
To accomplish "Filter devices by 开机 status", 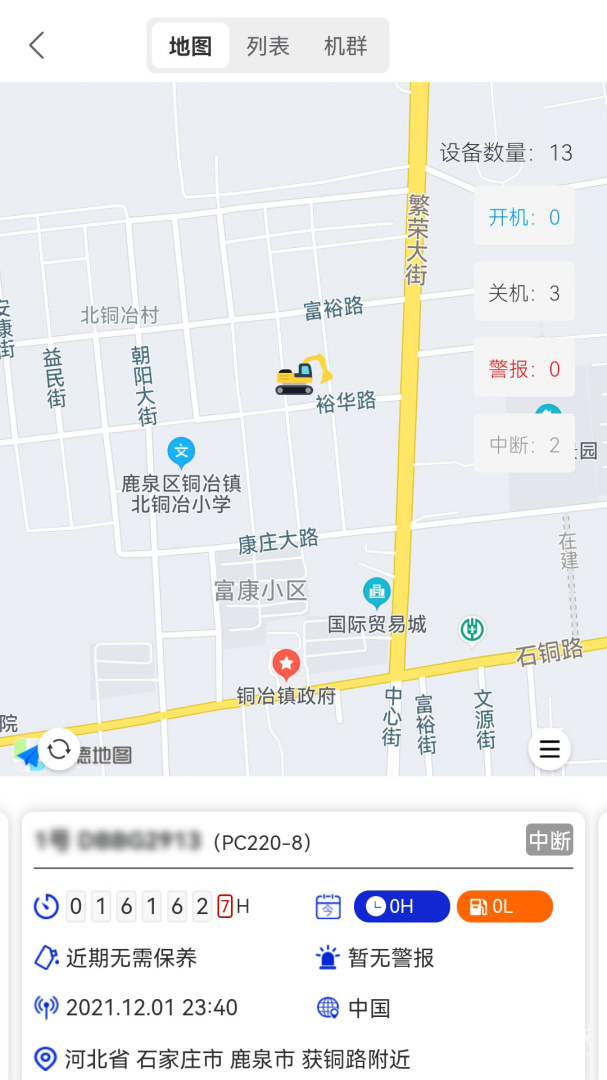I will (x=524, y=218).
